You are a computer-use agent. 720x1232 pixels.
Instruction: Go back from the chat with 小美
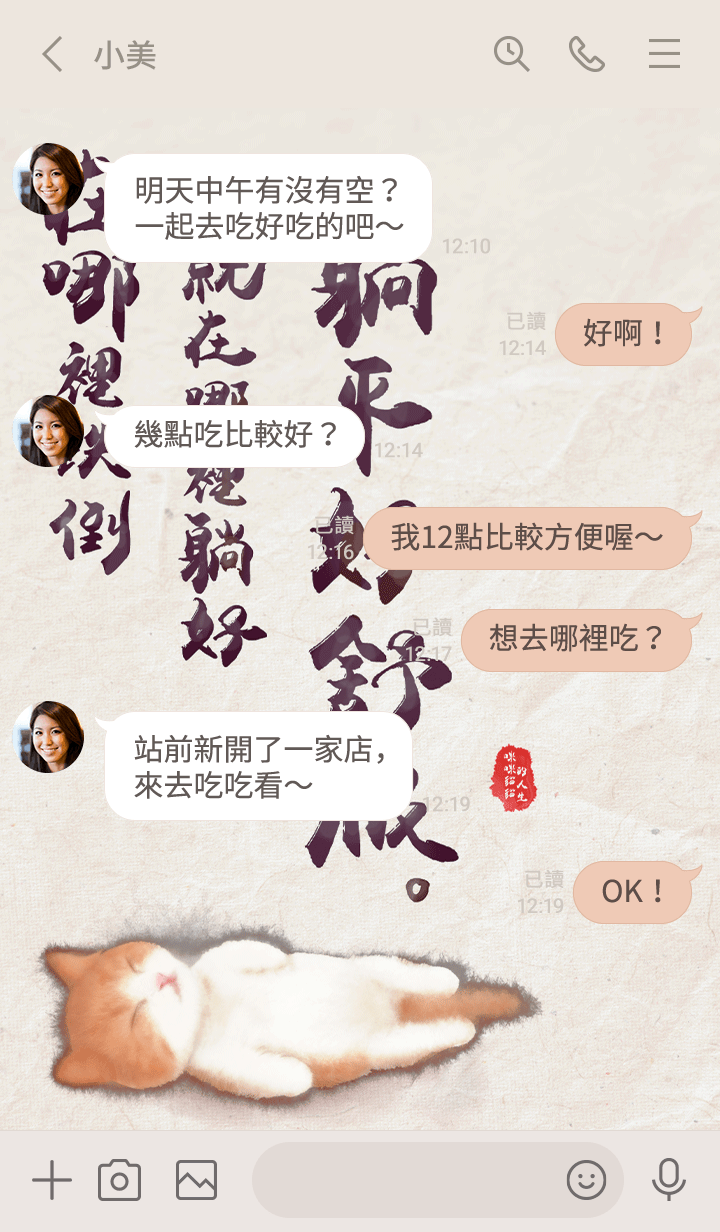point(52,55)
